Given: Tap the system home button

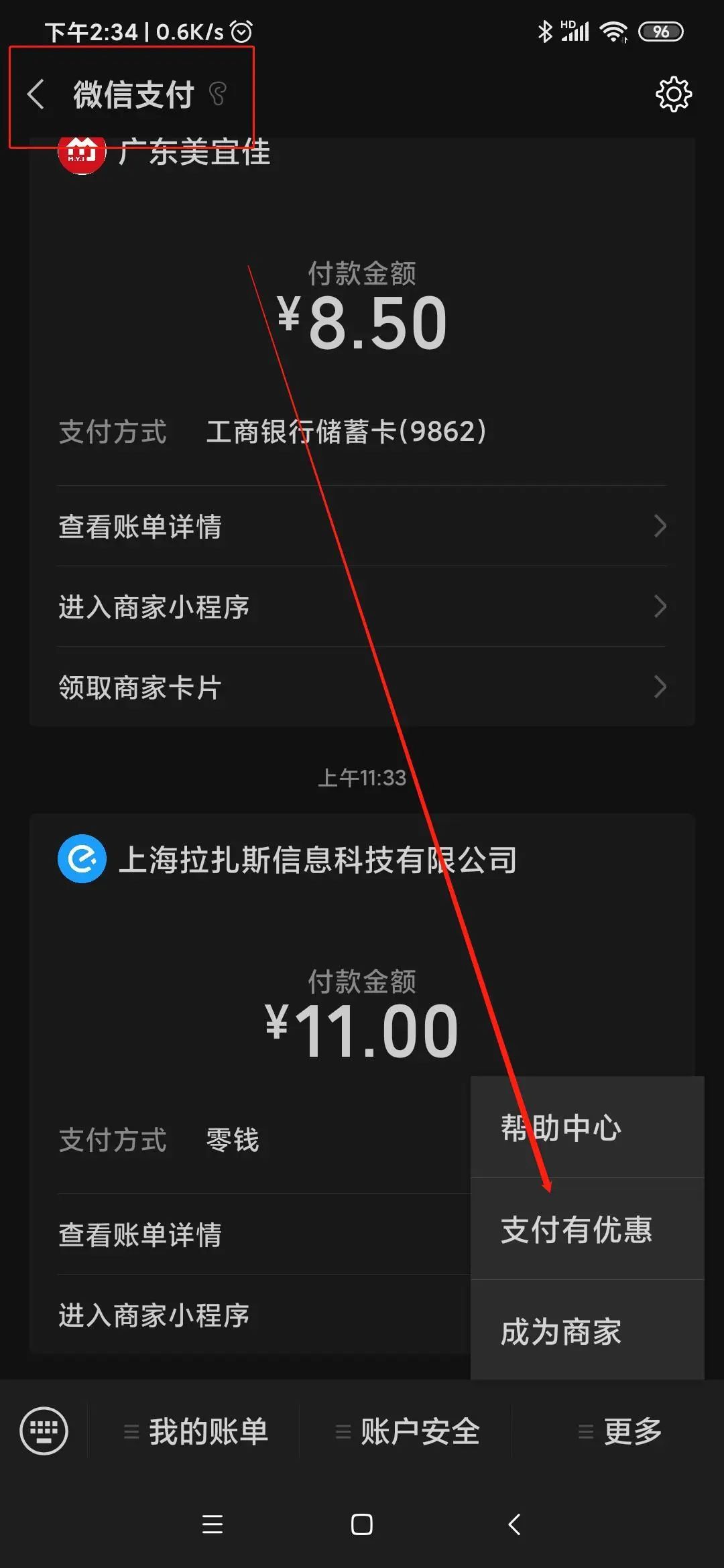Looking at the screenshot, I should click(x=362, y=1525).
